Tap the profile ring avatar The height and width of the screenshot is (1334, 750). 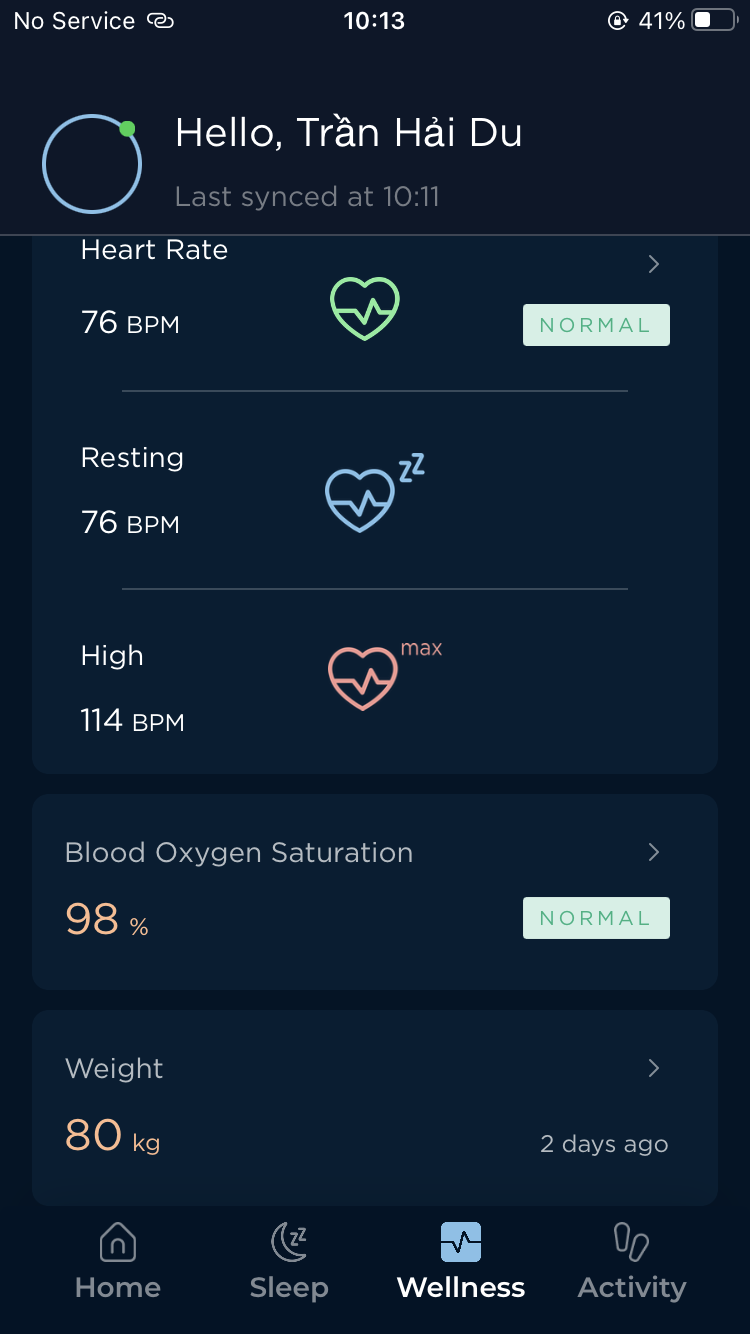coord(92,164)
